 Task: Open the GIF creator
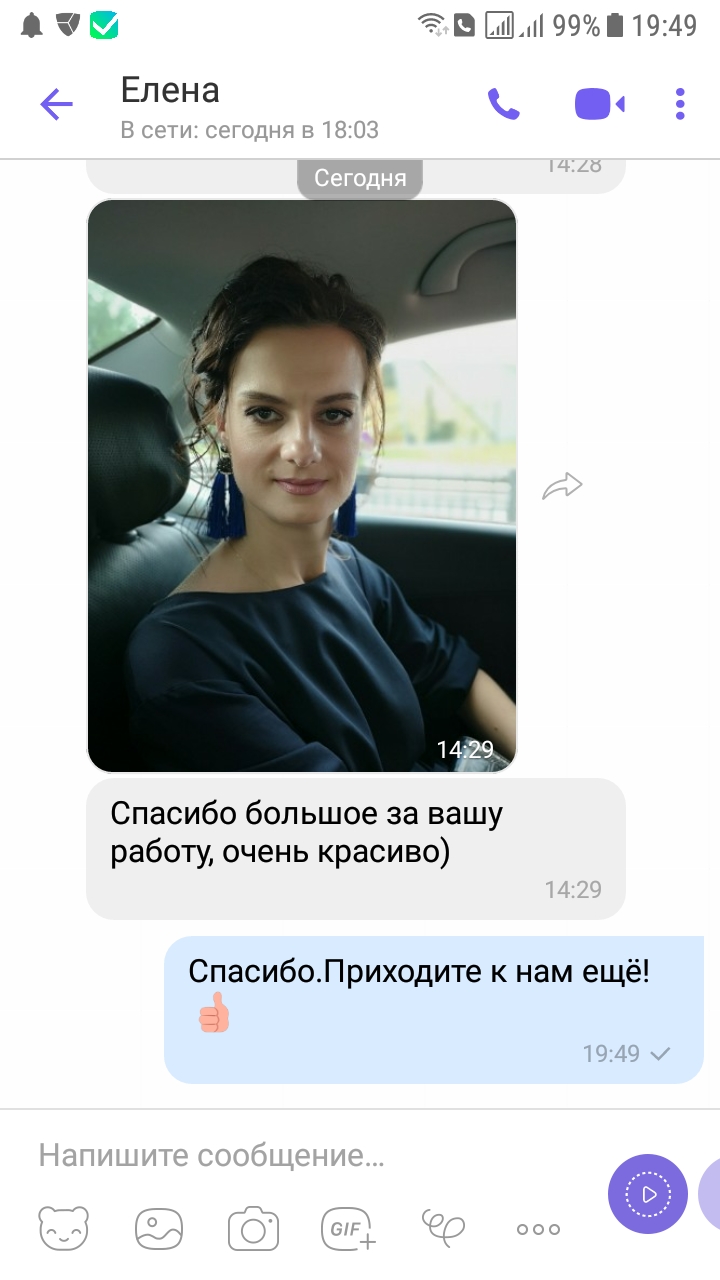click(x=347, y=1228)
